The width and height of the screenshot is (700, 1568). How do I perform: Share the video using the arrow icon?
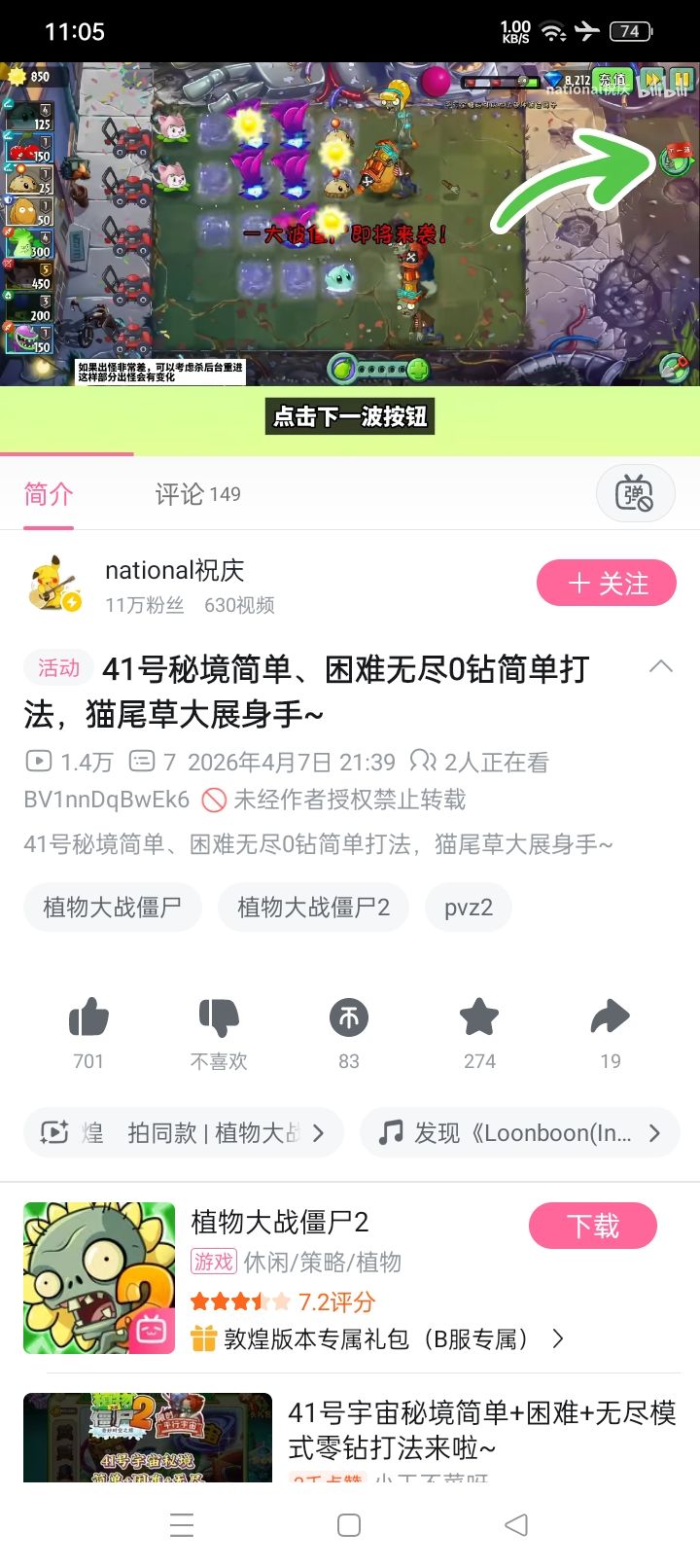click(x=610, y=1016)
